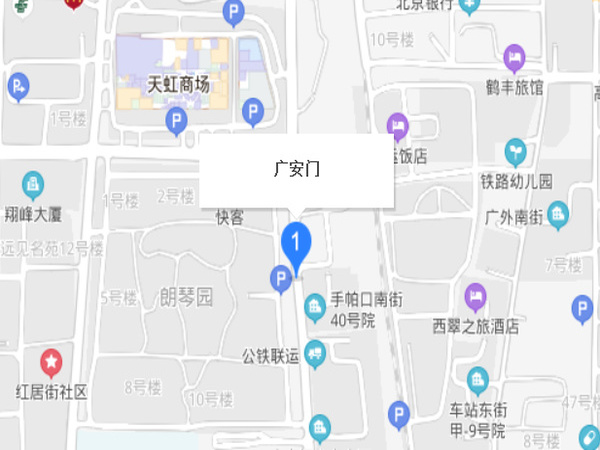Open the 公铁联运 marker

(316, 352)
